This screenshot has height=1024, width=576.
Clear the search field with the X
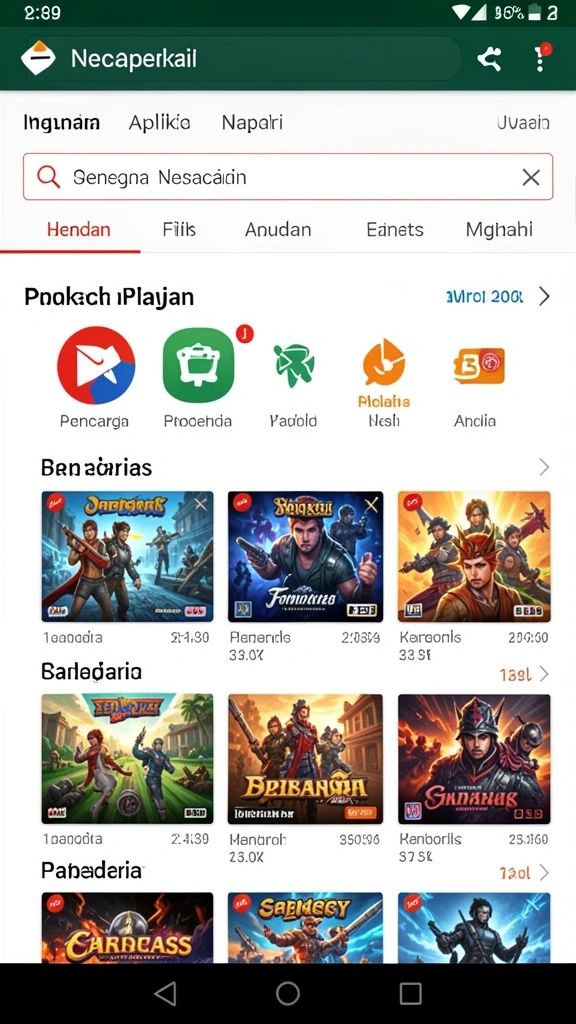[531, 177]
